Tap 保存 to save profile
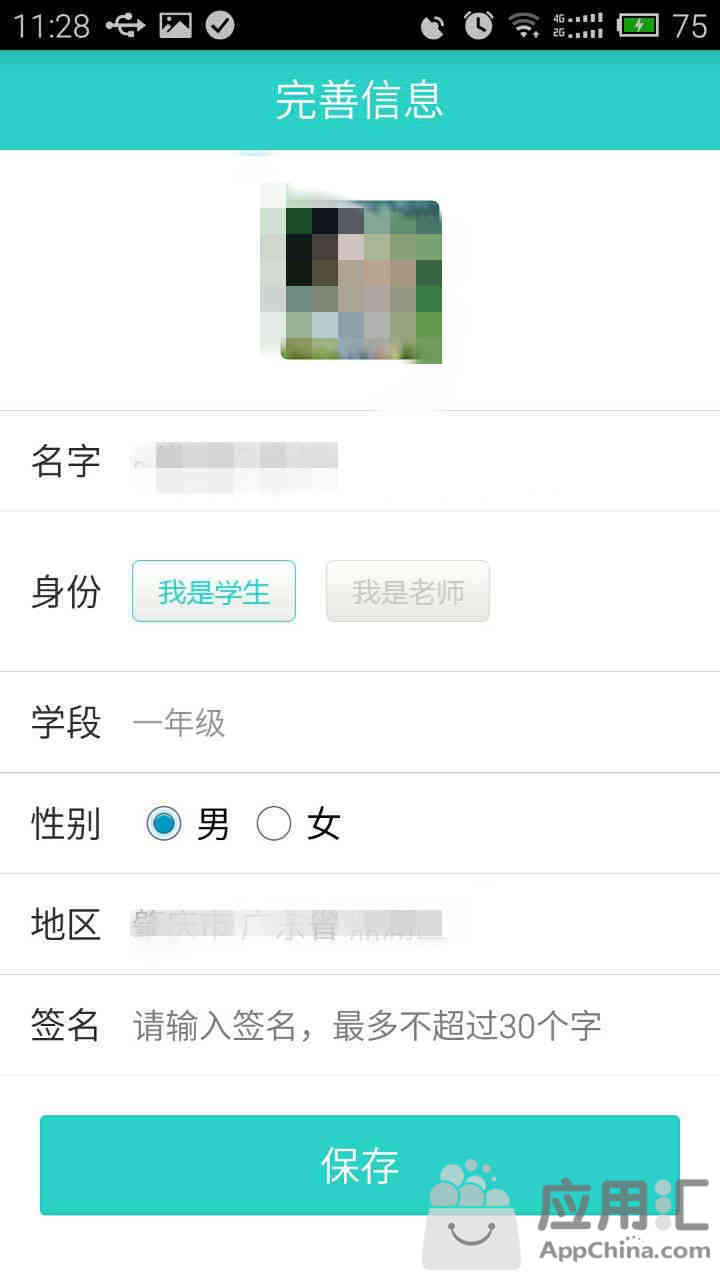 click(360, 1165)
